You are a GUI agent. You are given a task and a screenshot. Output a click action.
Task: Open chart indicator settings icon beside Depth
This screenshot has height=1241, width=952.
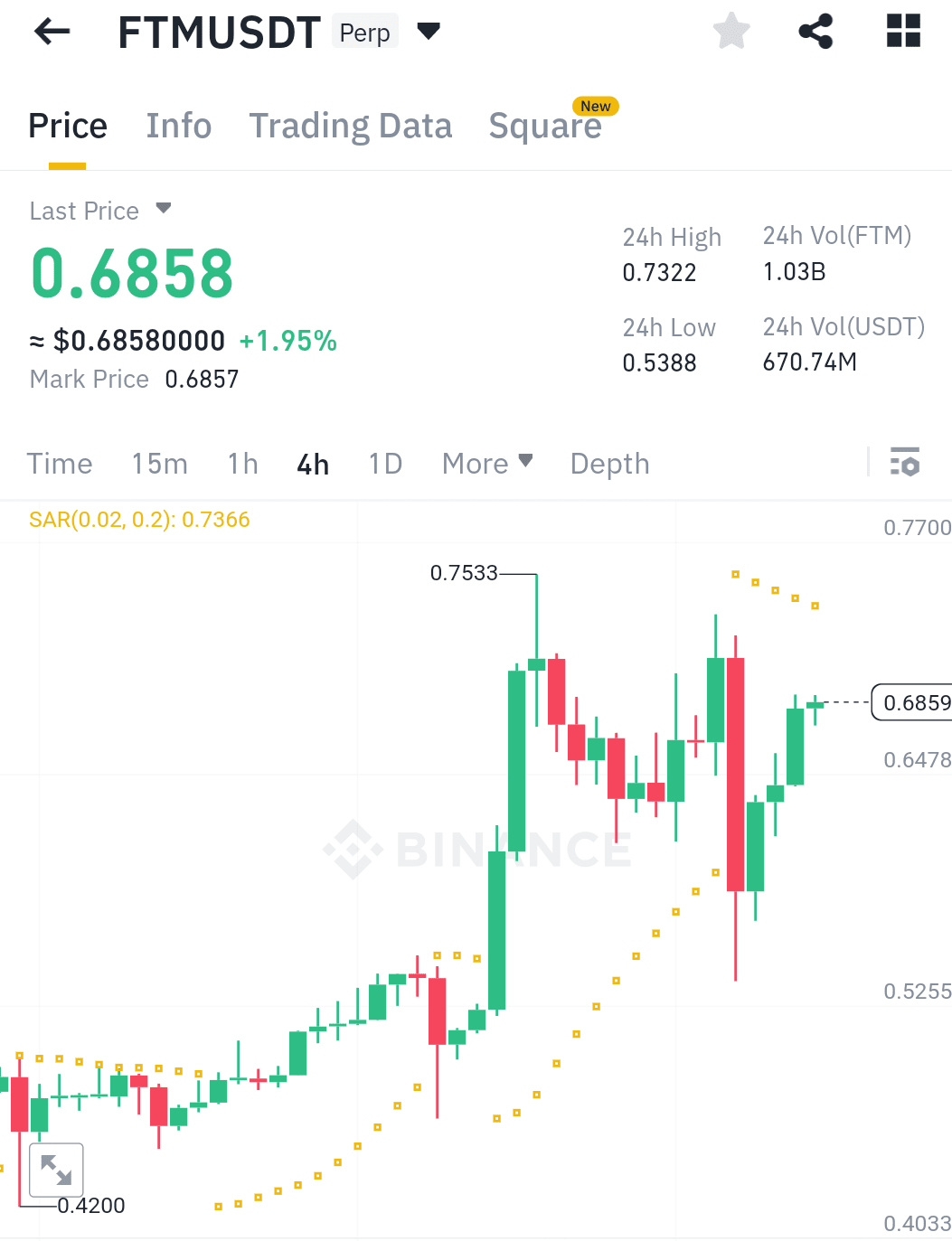click(904, 463)
